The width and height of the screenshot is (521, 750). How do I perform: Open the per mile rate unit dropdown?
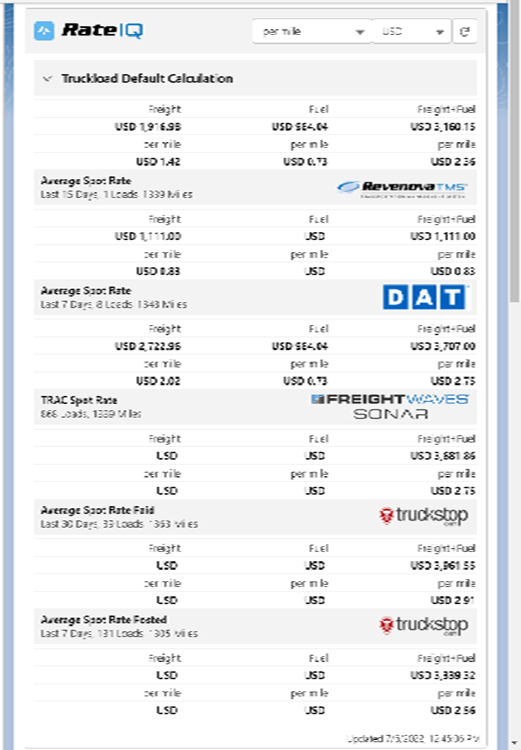tap(312, 32)
